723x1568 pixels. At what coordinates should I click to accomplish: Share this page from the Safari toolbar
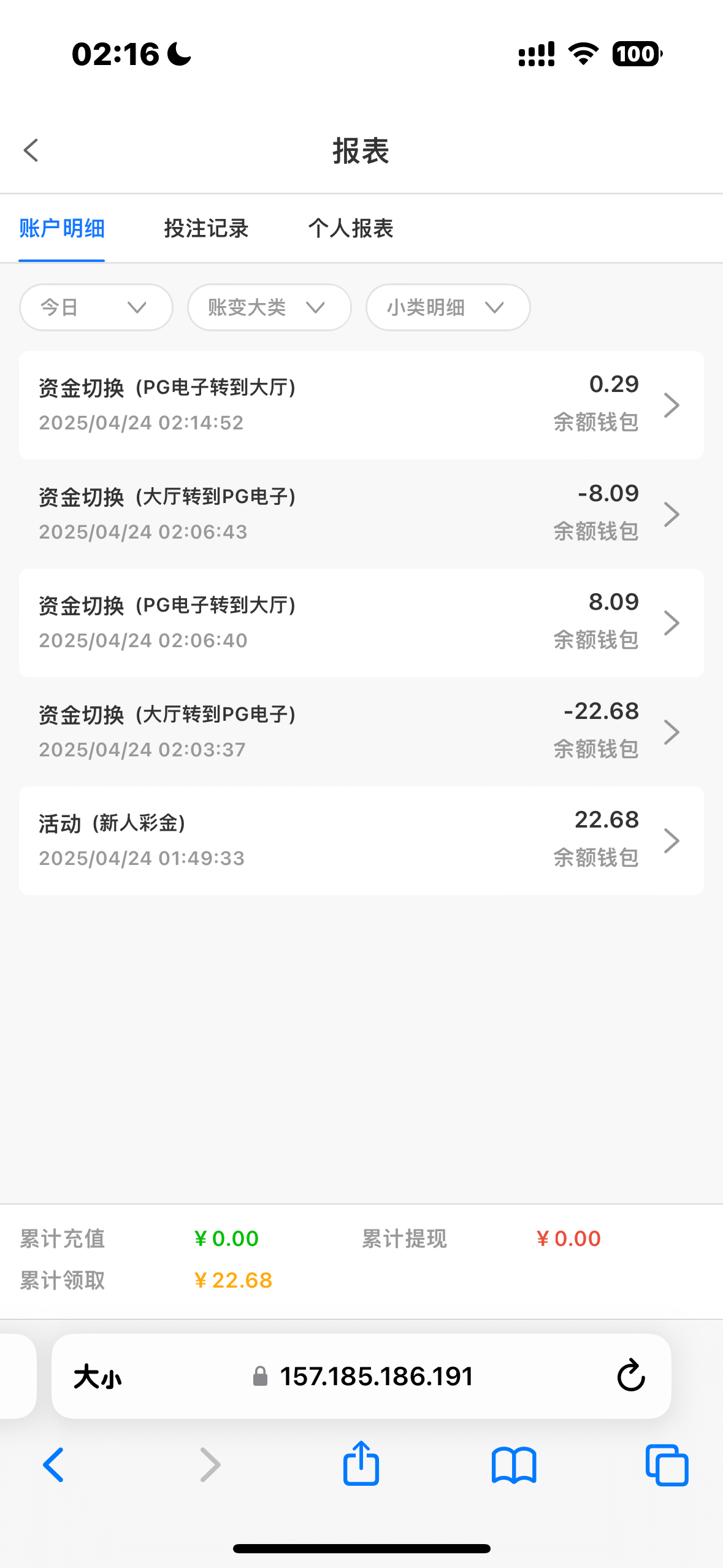[x=361, y=1464]
